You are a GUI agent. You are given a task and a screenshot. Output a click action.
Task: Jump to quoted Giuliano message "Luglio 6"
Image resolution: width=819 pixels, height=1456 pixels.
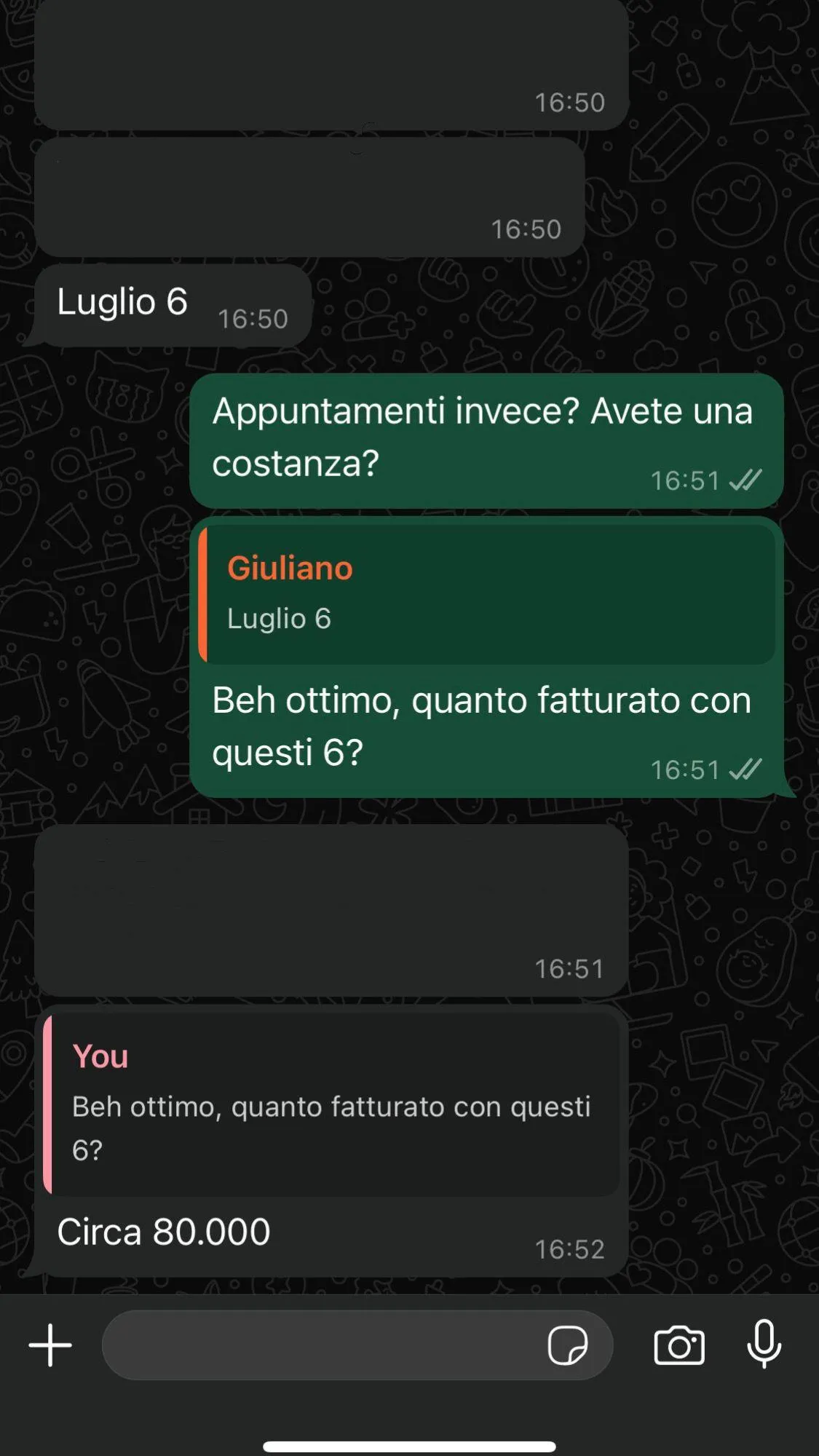coord(486,594)
